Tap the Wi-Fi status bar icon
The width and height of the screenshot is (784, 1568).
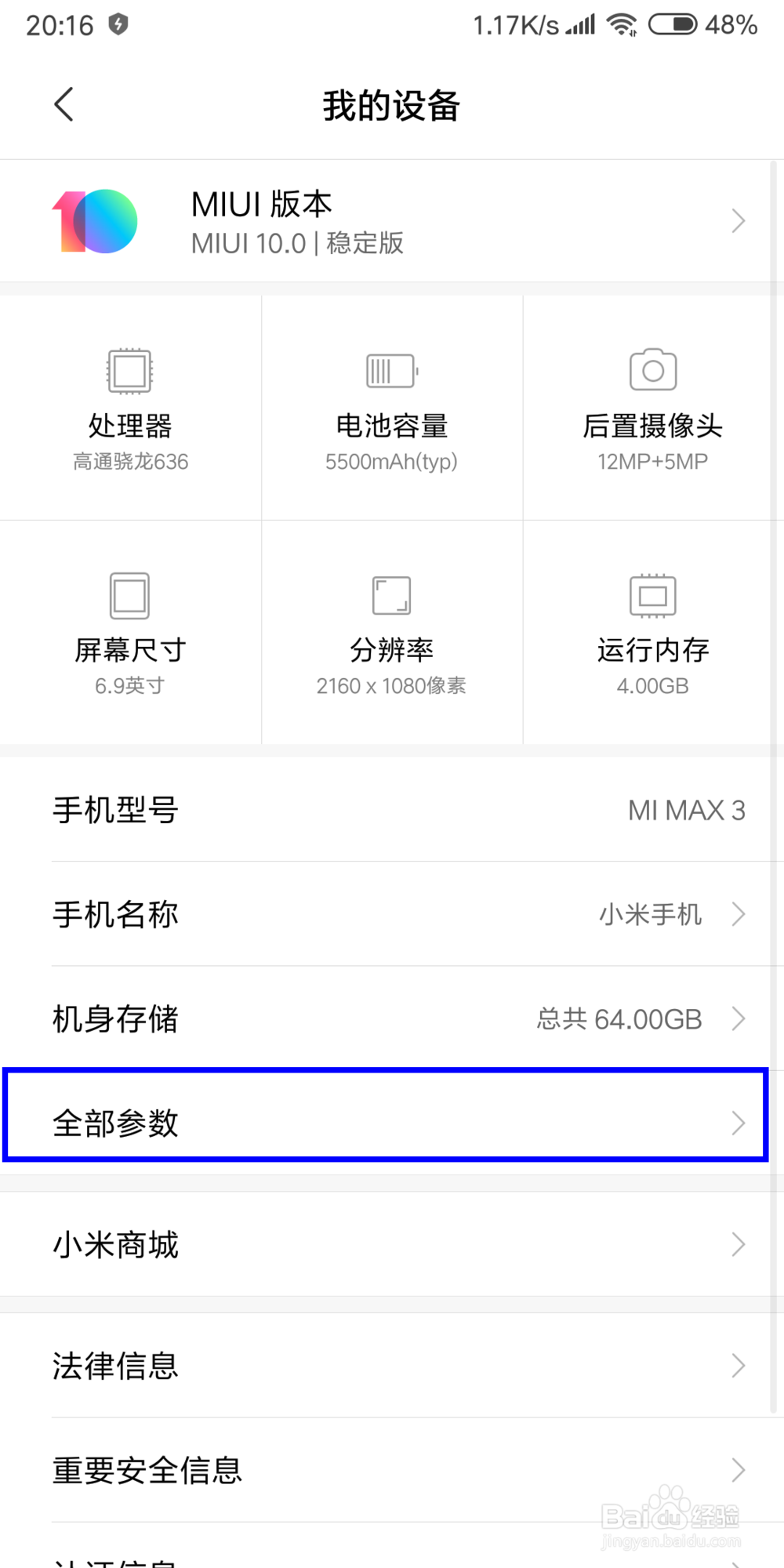623,24
